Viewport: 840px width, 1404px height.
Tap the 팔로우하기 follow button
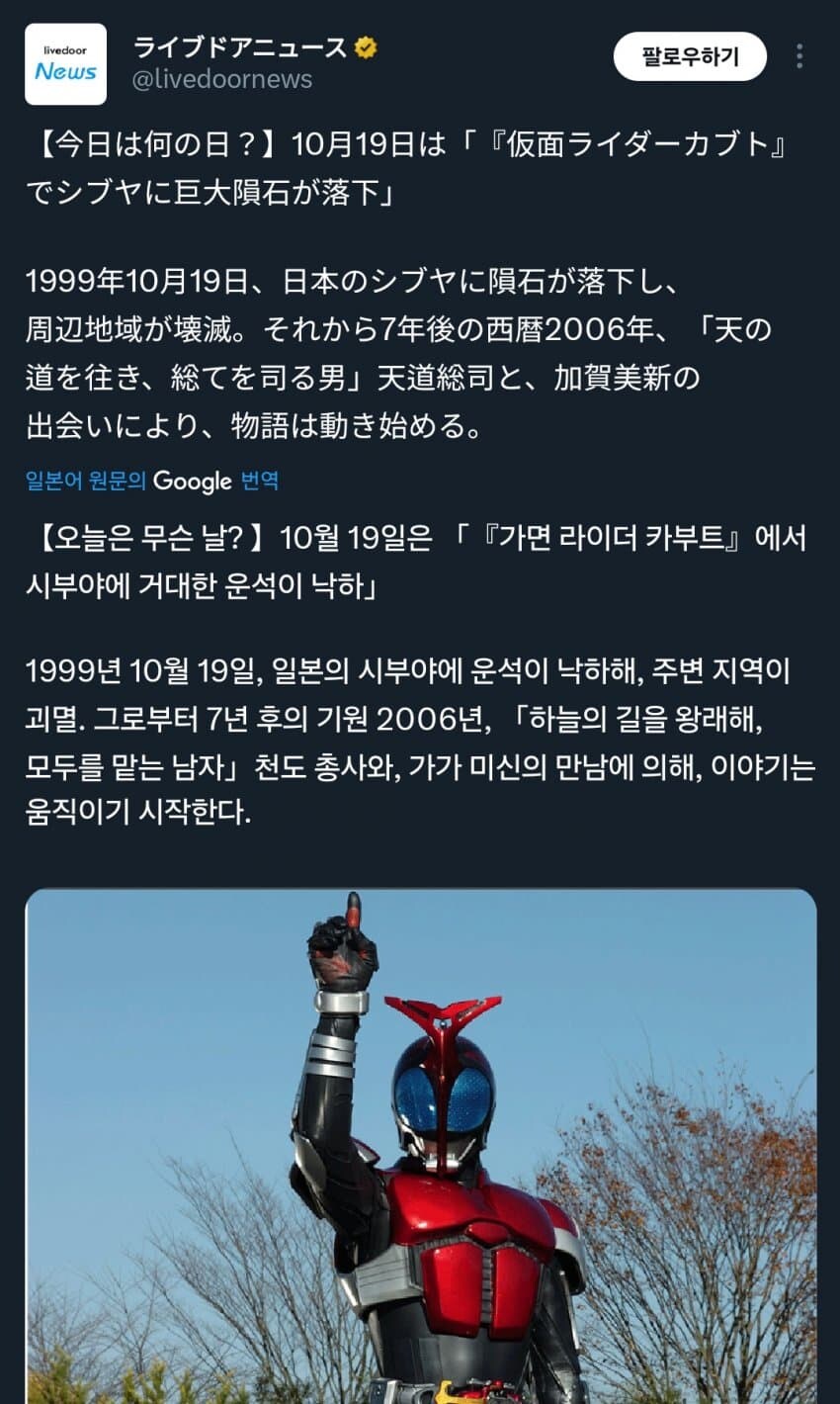[x=690, y=57]
